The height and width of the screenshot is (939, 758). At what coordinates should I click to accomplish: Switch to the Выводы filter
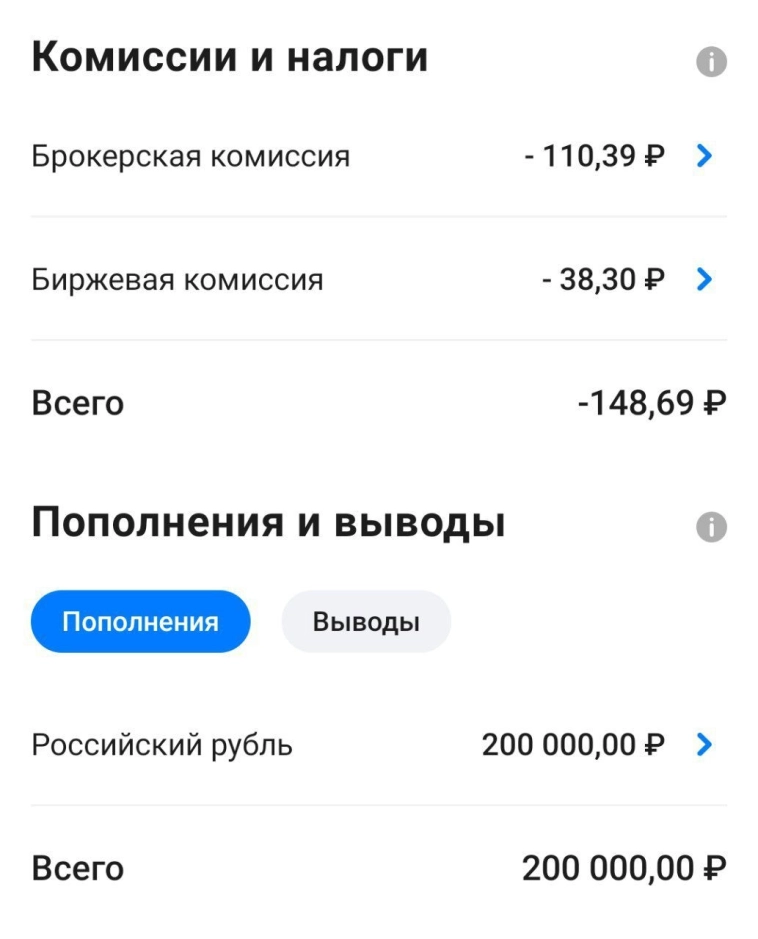click(x=366, y=621)
